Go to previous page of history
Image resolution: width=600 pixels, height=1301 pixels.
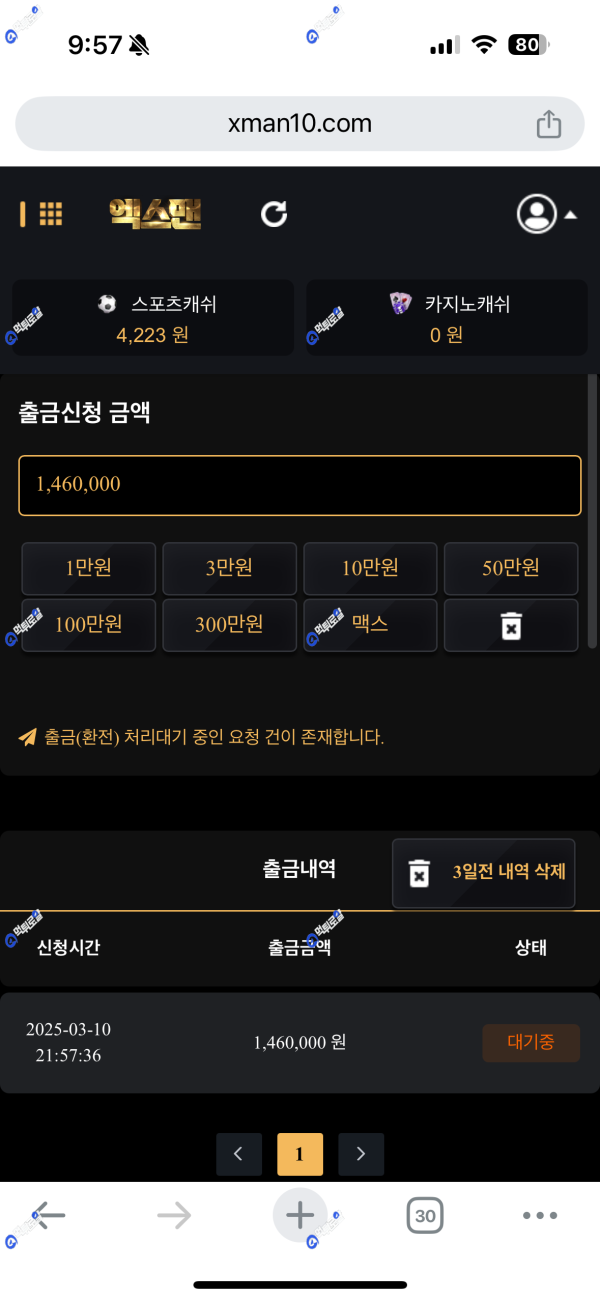click(238, 1154)
